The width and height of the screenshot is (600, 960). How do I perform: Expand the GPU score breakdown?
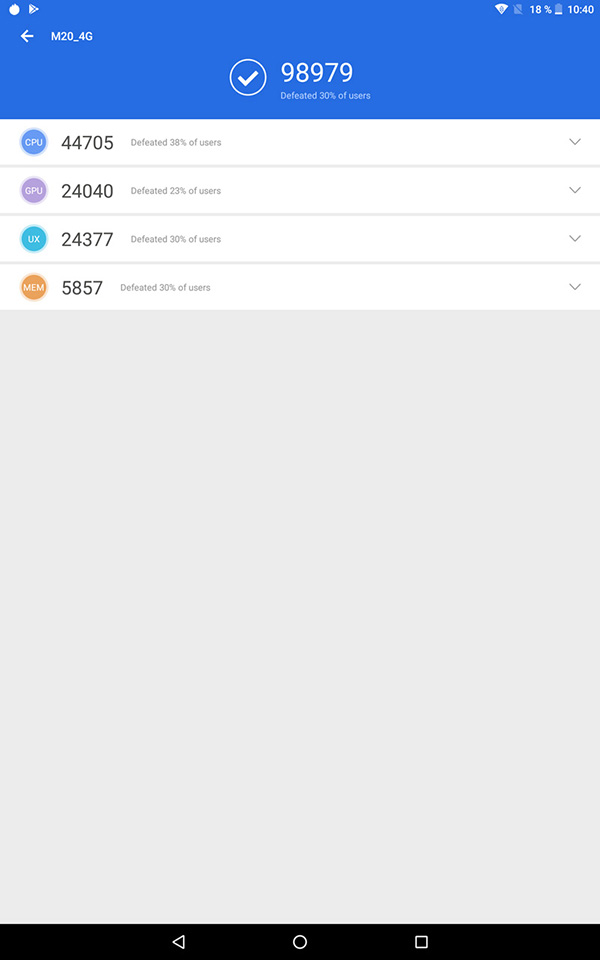[574, 190]
